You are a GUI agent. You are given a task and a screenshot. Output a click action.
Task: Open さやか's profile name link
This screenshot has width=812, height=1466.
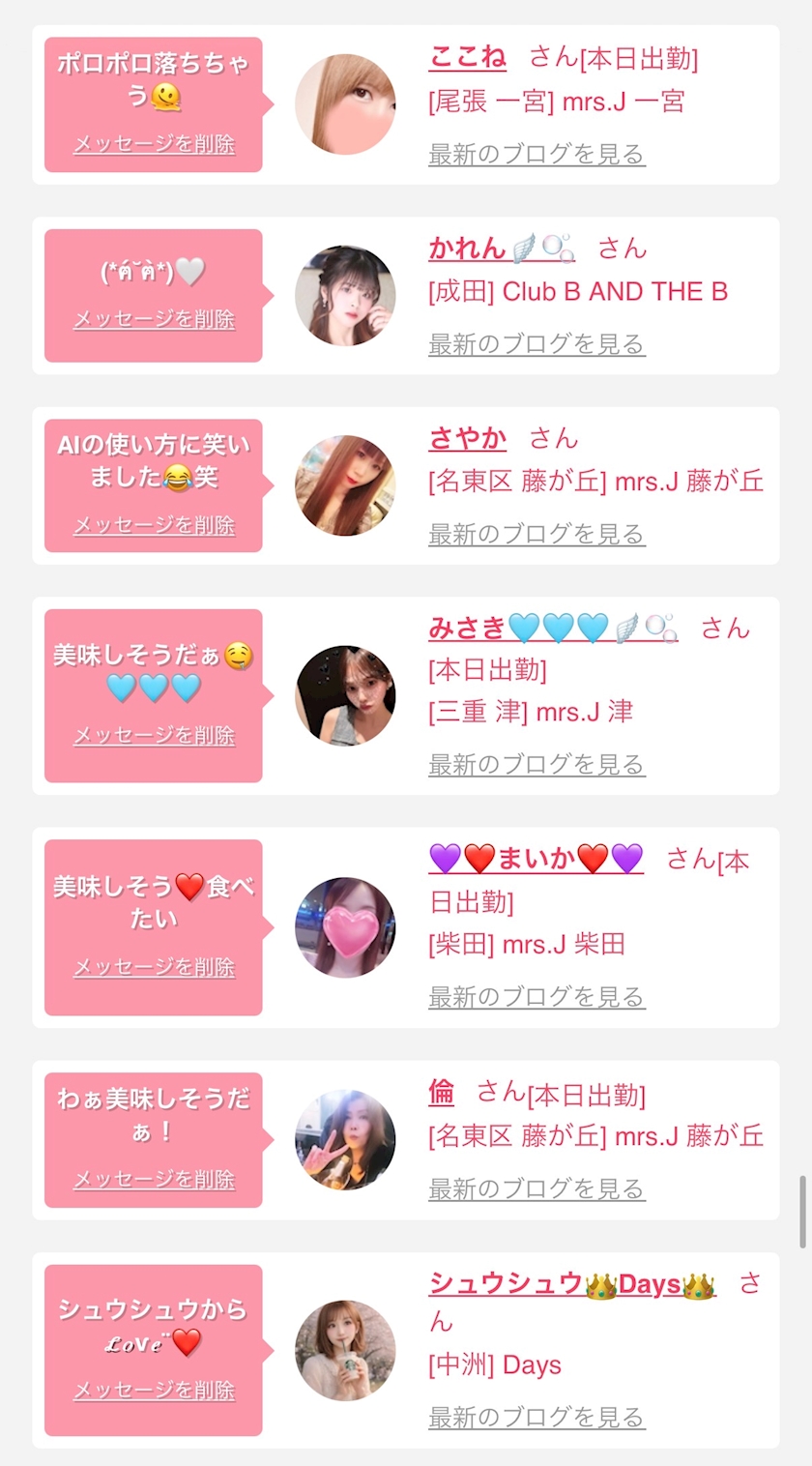467,439
